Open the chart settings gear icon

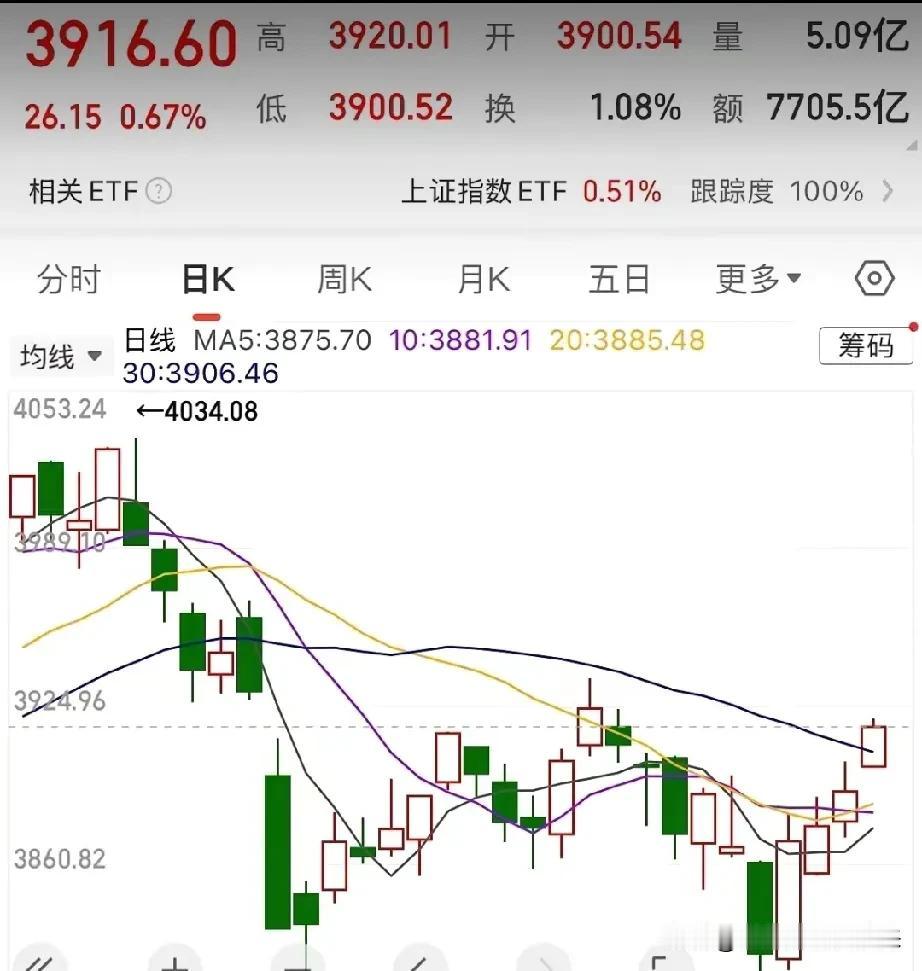pyautogui.click(x=872, y=279)
